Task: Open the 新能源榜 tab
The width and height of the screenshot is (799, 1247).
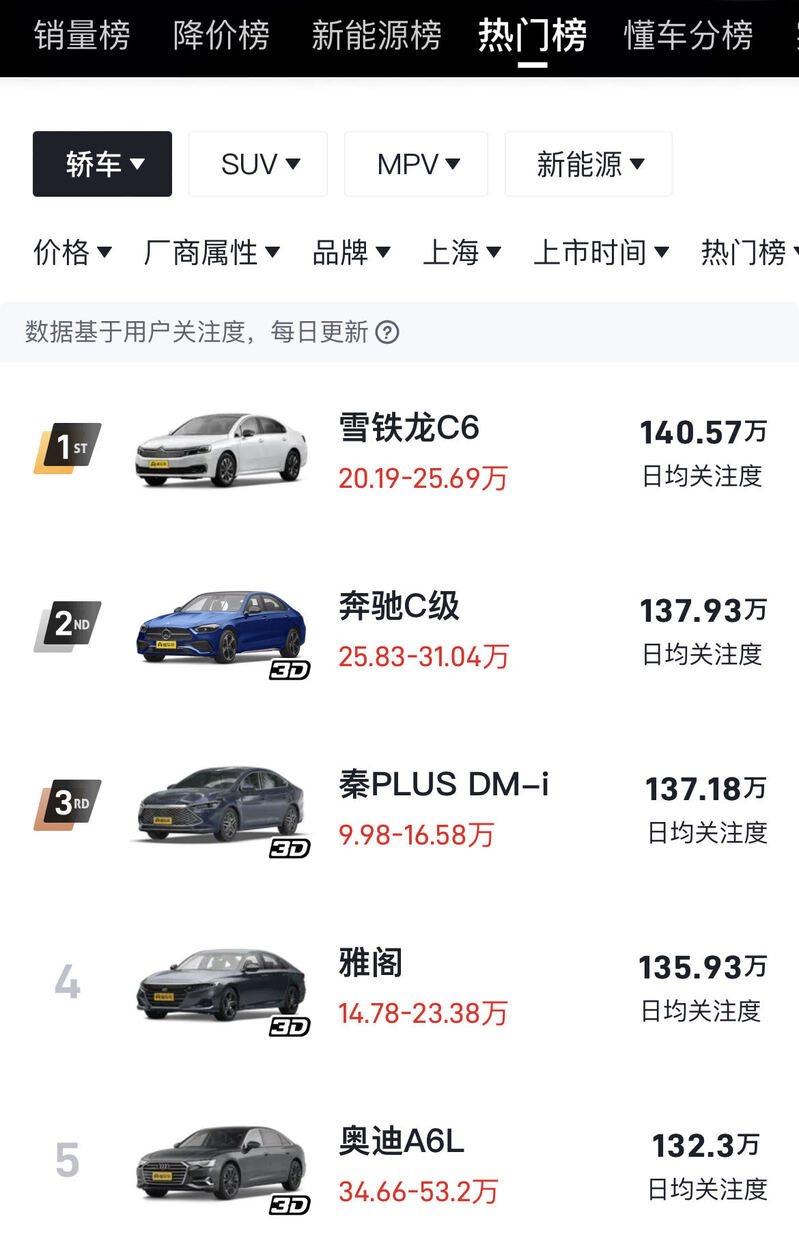Action: coord(376,36)
